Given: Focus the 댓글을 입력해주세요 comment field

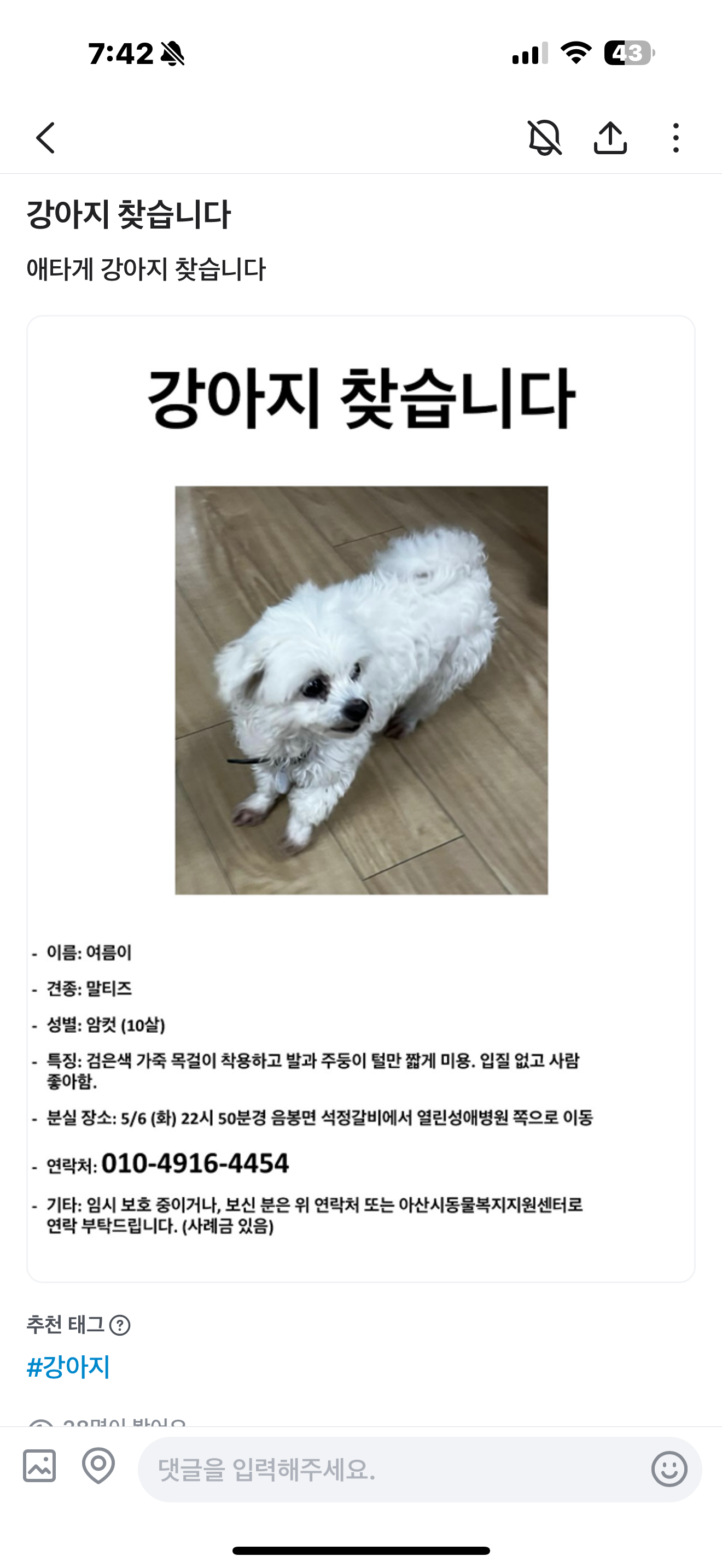Looking at the screenshot, I should pos(389,1470).
